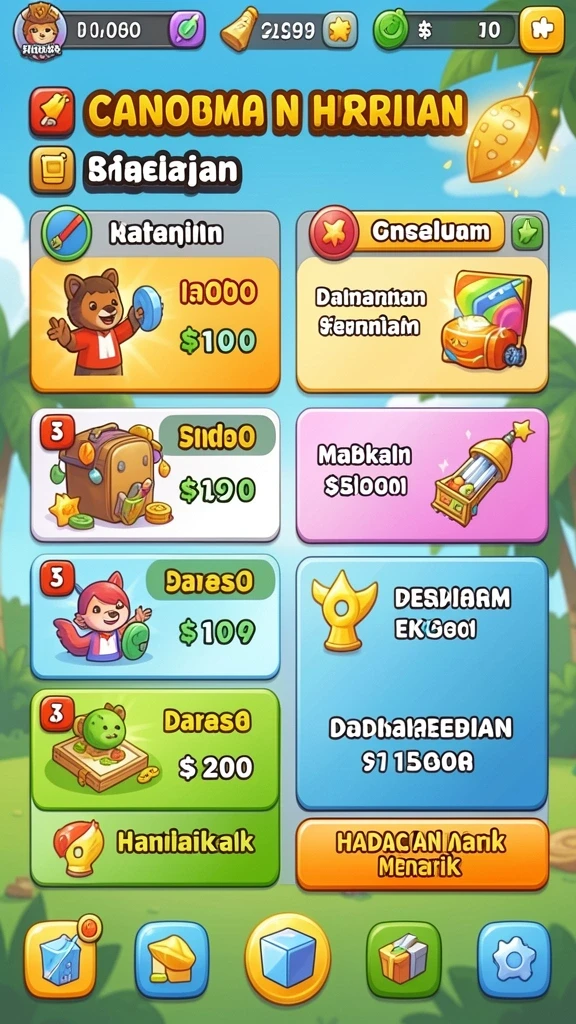Select the green Daraso card priced $200
The height and width of the screenshot is (1024, 576).
155,749
